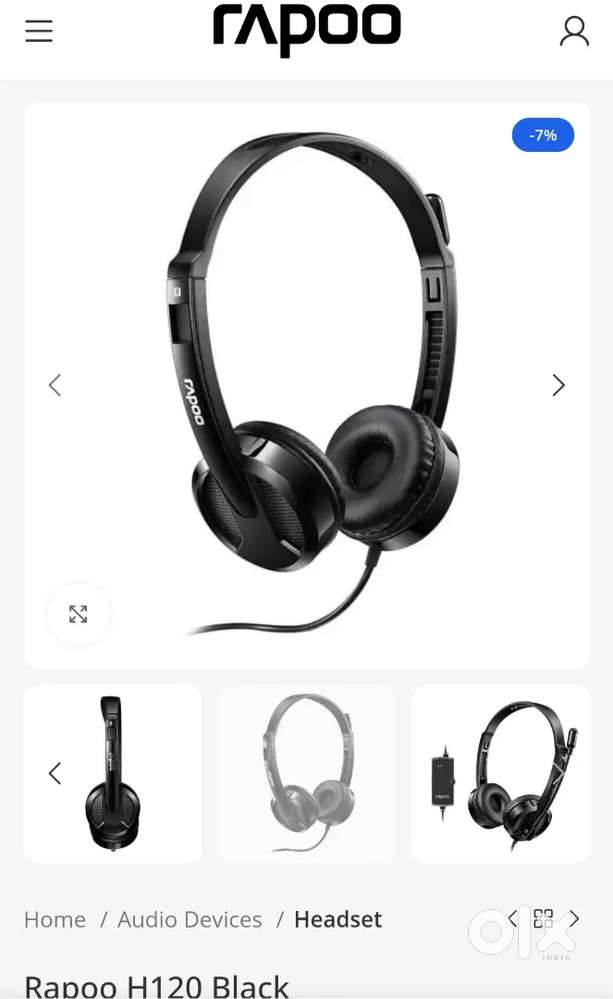The image size is (613, 999).
Task: Go to Home breadcrumb link
Action: 55,919
